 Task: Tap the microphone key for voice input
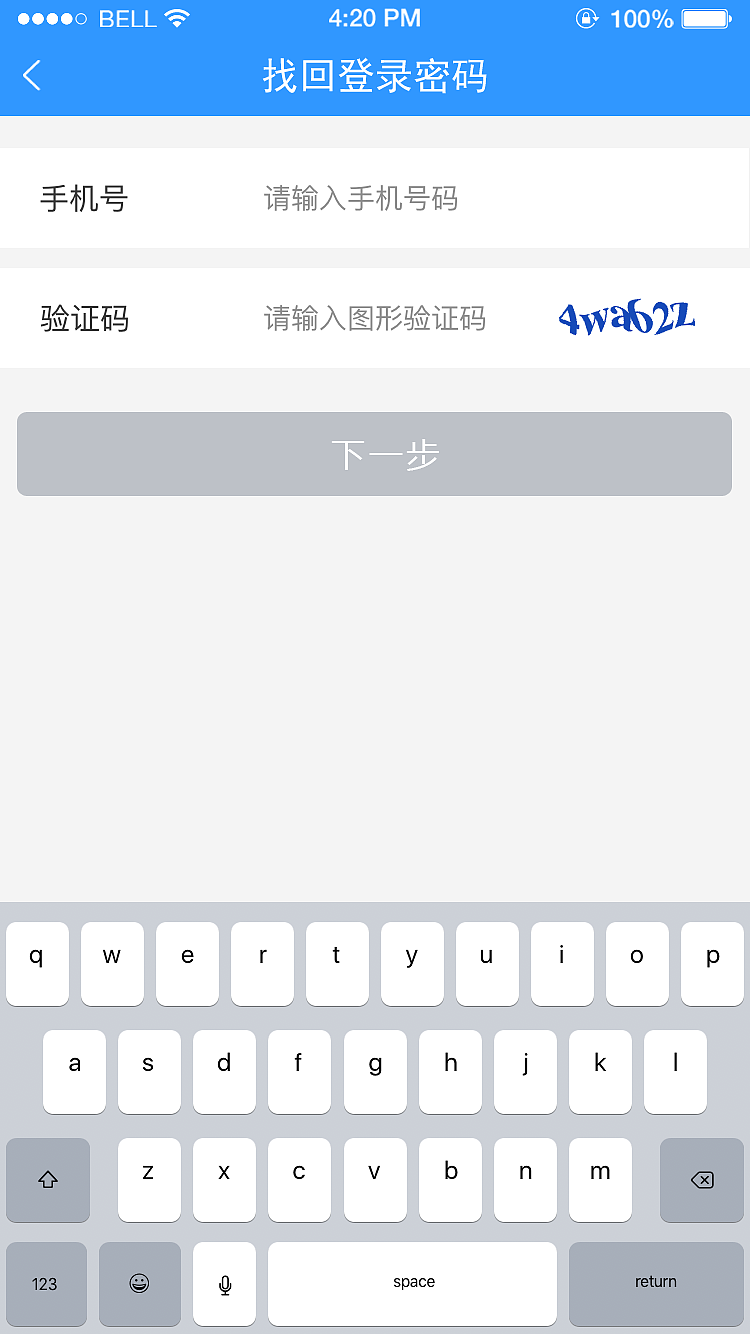224,1284
